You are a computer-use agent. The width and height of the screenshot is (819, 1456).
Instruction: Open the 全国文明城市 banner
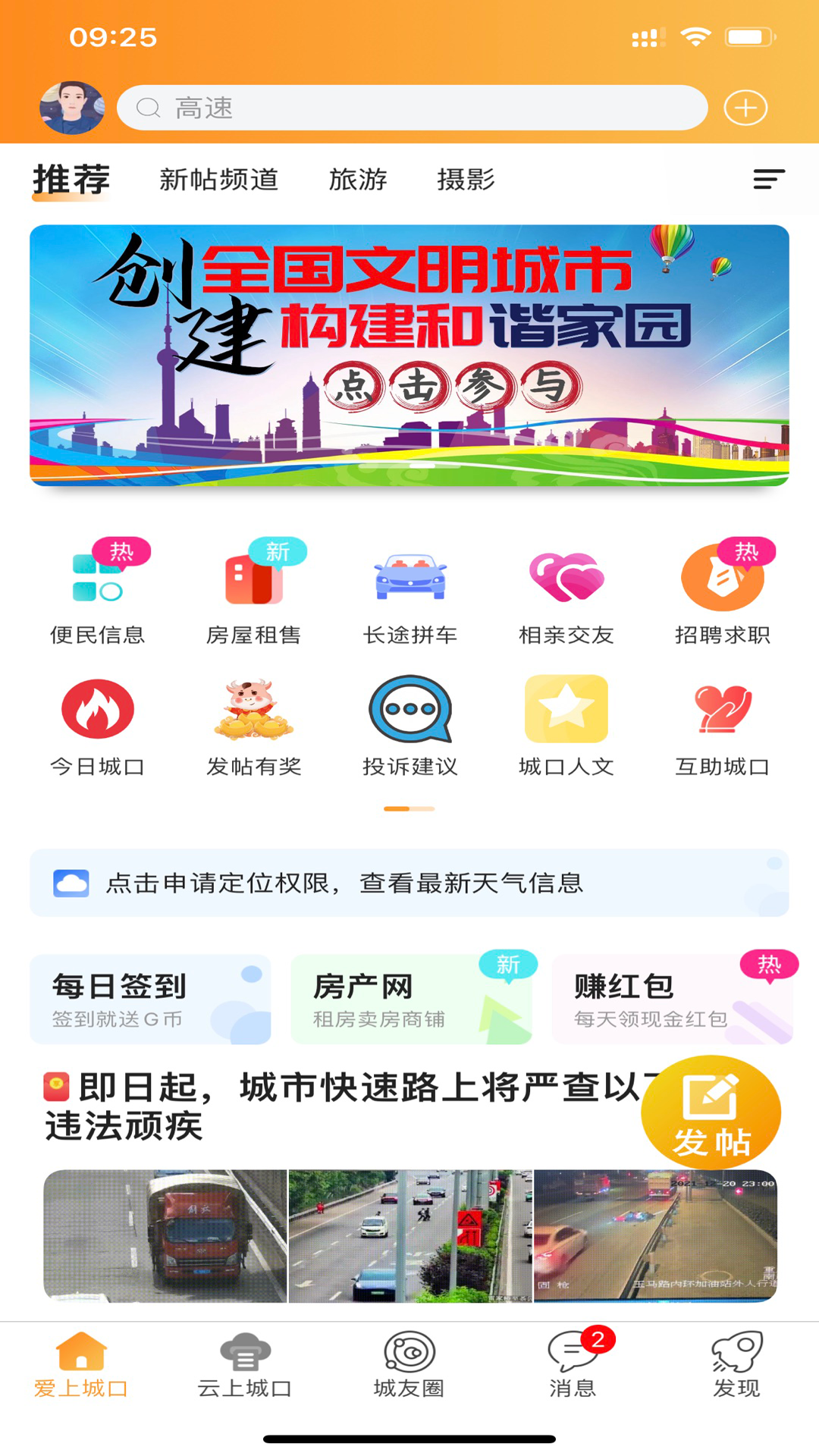click(409, 355)
